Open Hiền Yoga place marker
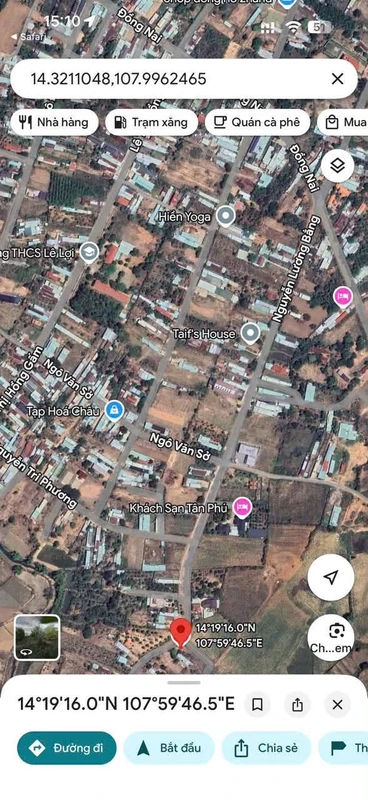368x800 pixels. (x=226, y=216)
